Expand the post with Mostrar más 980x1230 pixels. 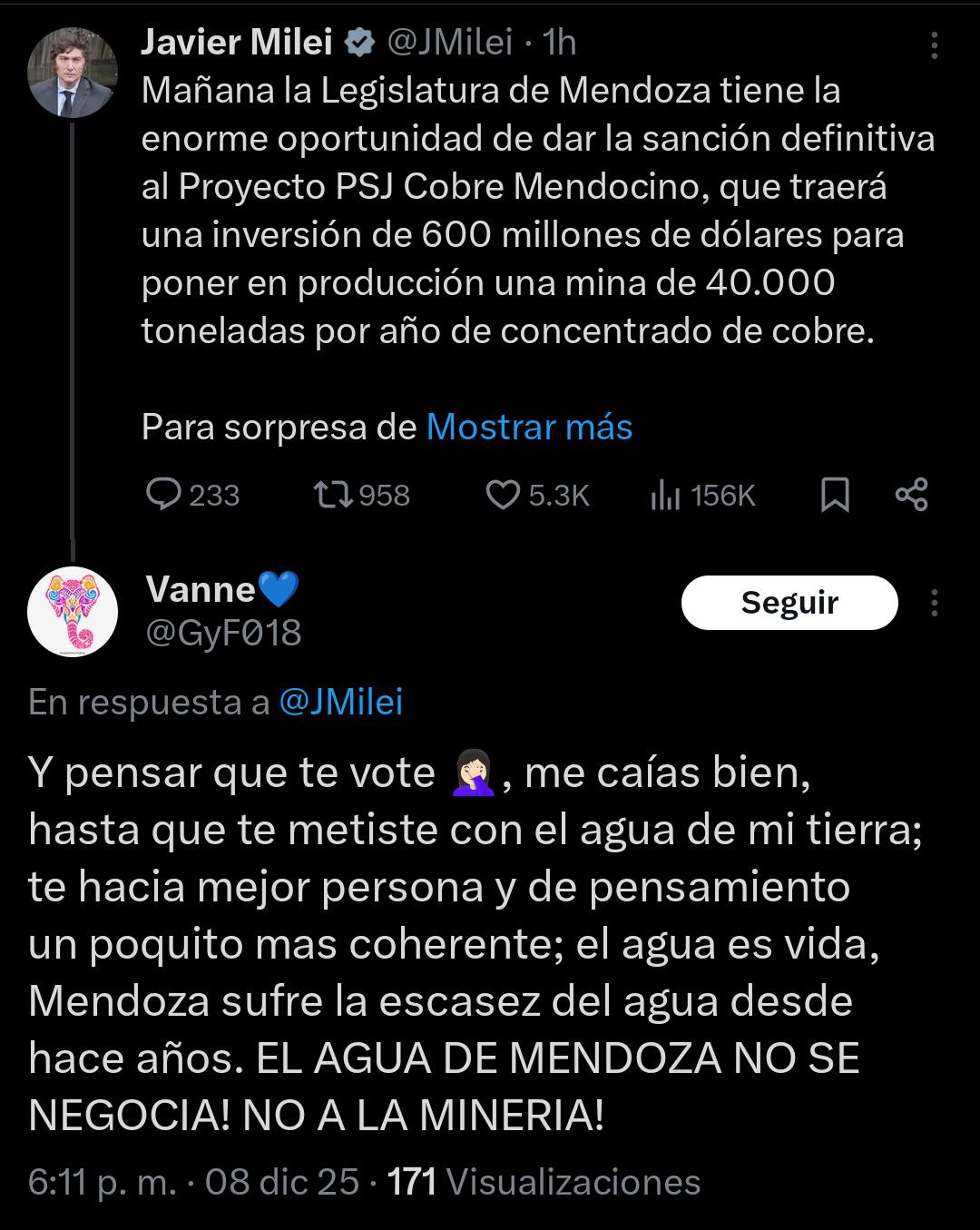click(x=529, y=427)
